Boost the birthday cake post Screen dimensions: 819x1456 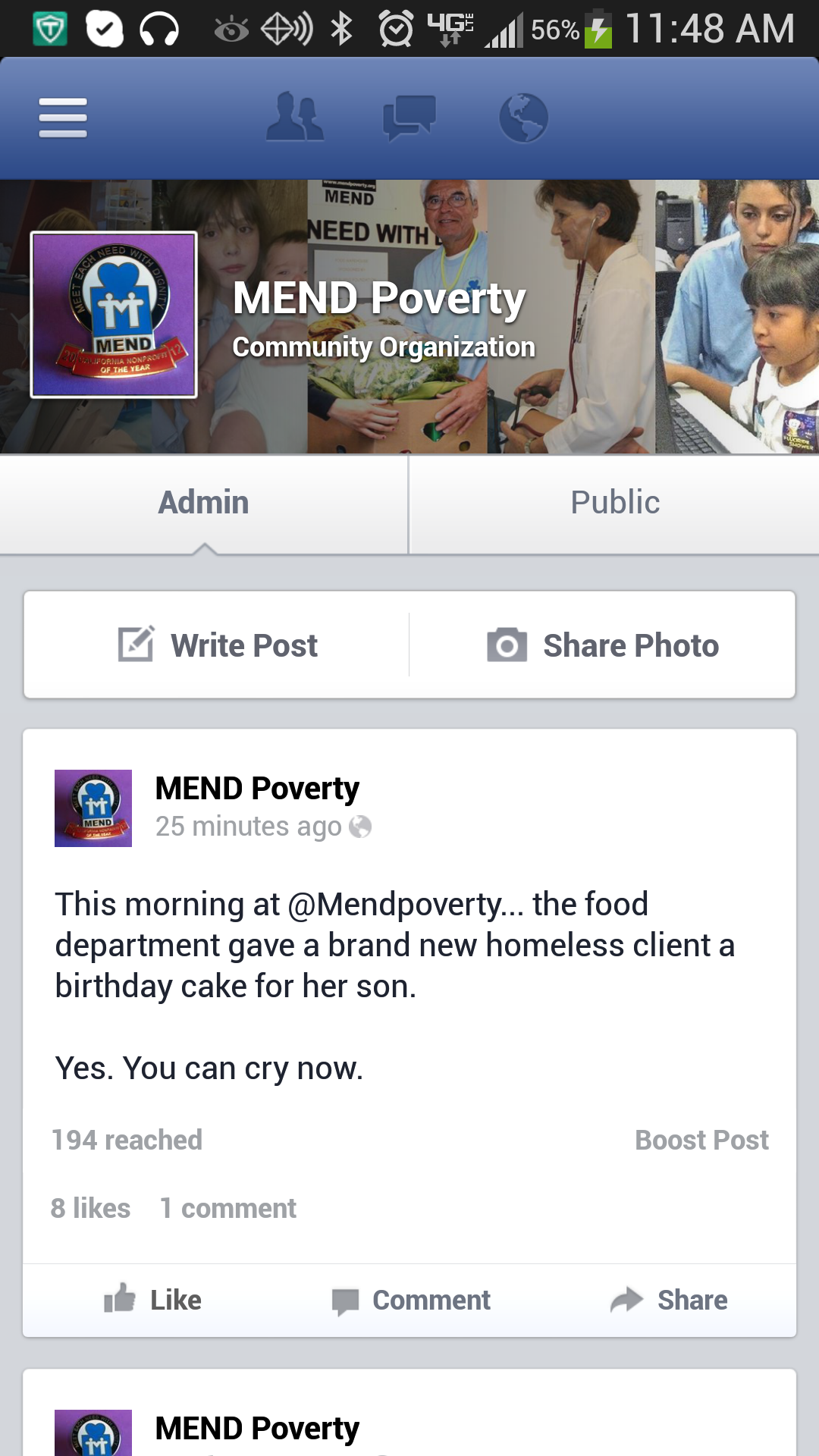(701, 1140)
